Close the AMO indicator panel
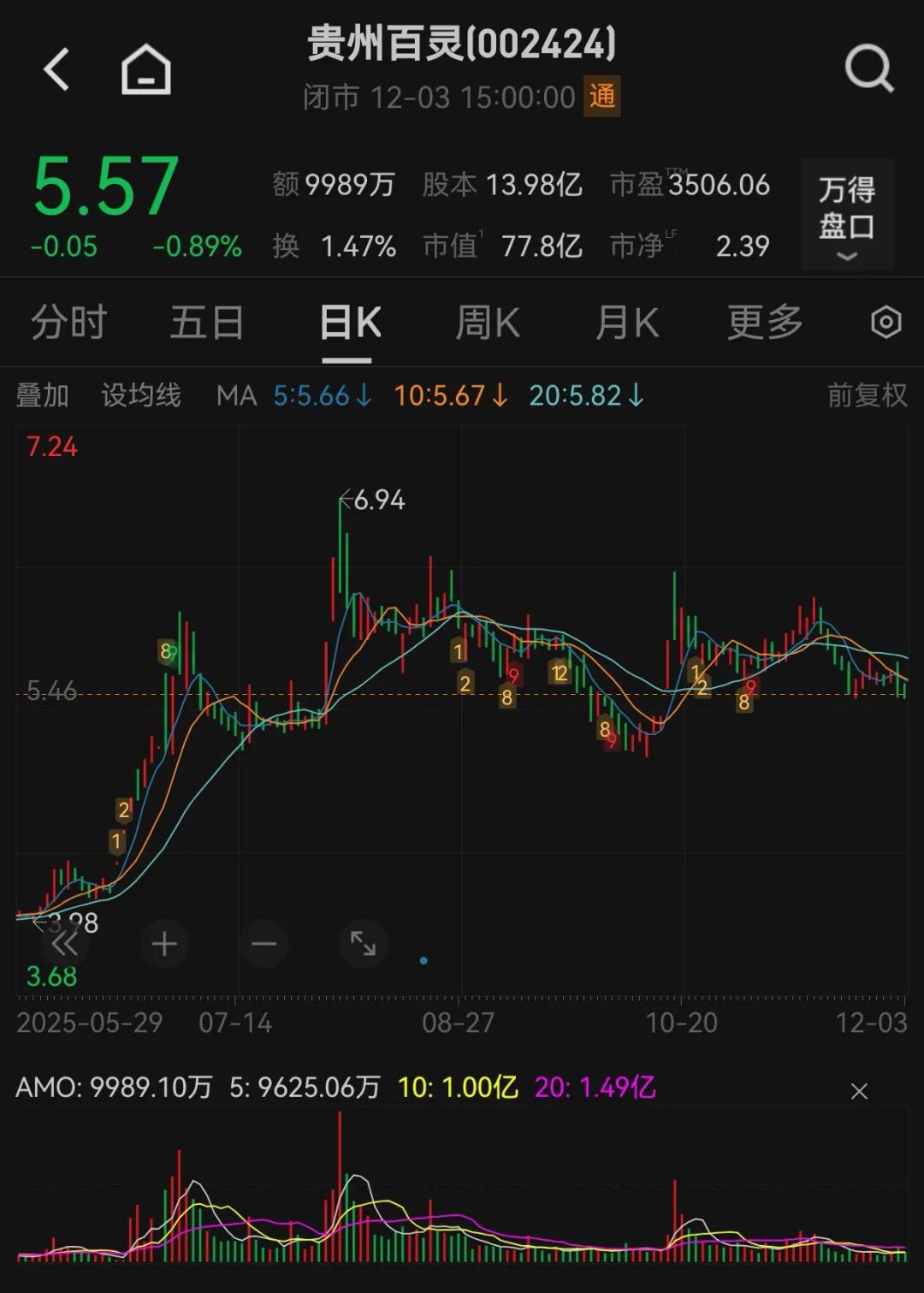Screen dimensions: 924x1293 pos(859,1091)
